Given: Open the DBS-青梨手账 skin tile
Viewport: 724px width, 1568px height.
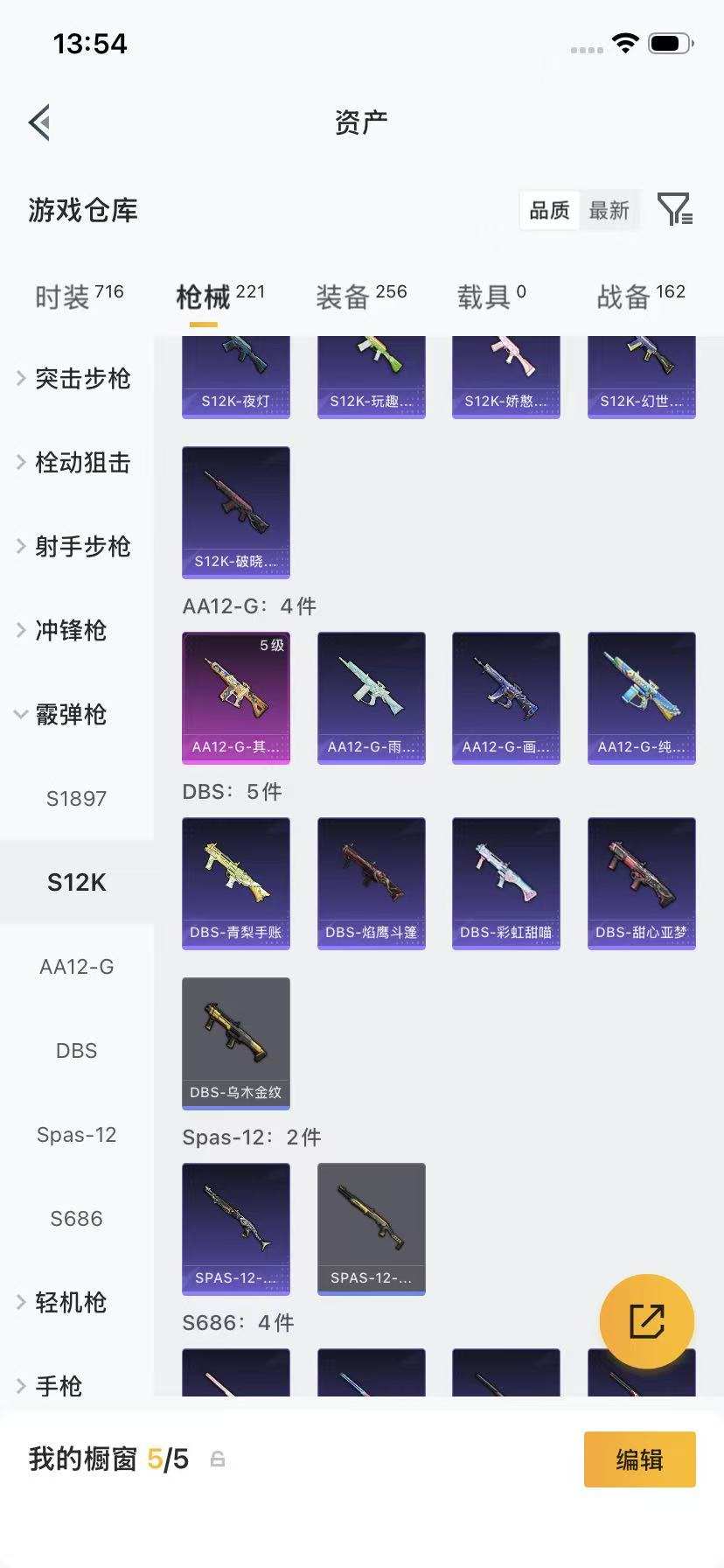Looking at the screenshot, I should click(x=236, y=883).
